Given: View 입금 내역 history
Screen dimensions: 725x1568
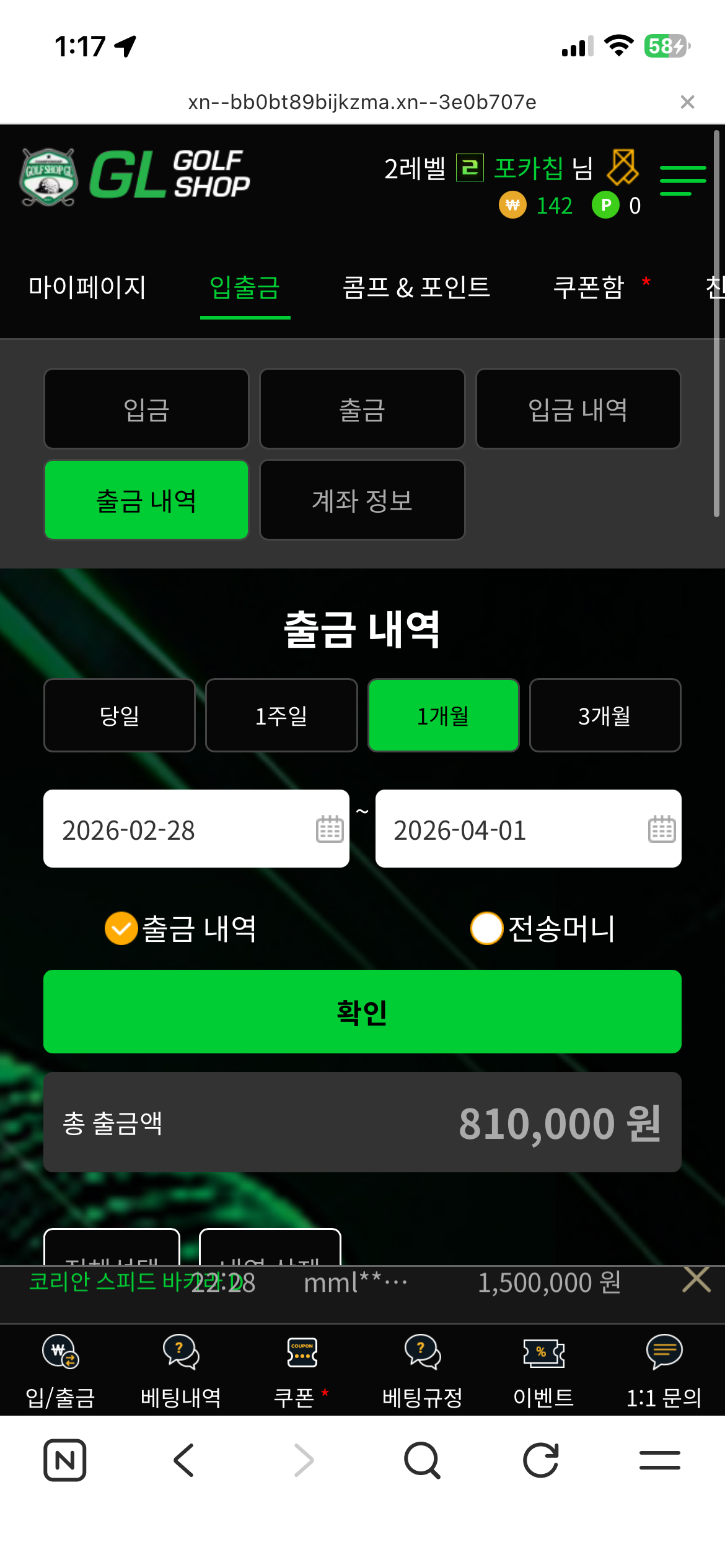Looking at the screenshot, I should point(578,409).
